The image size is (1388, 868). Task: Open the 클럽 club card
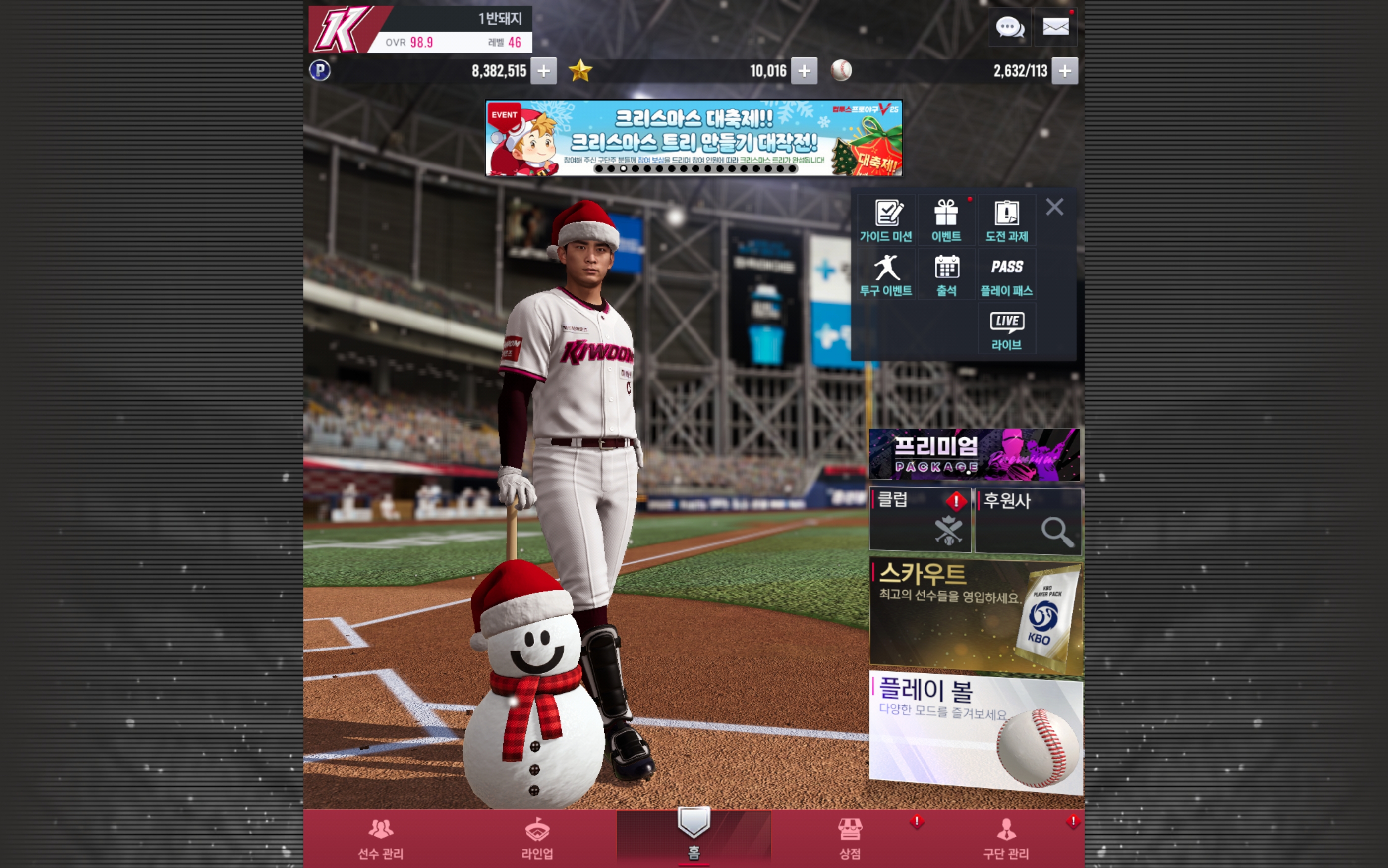pyautogui.click(x=920, y=520)
